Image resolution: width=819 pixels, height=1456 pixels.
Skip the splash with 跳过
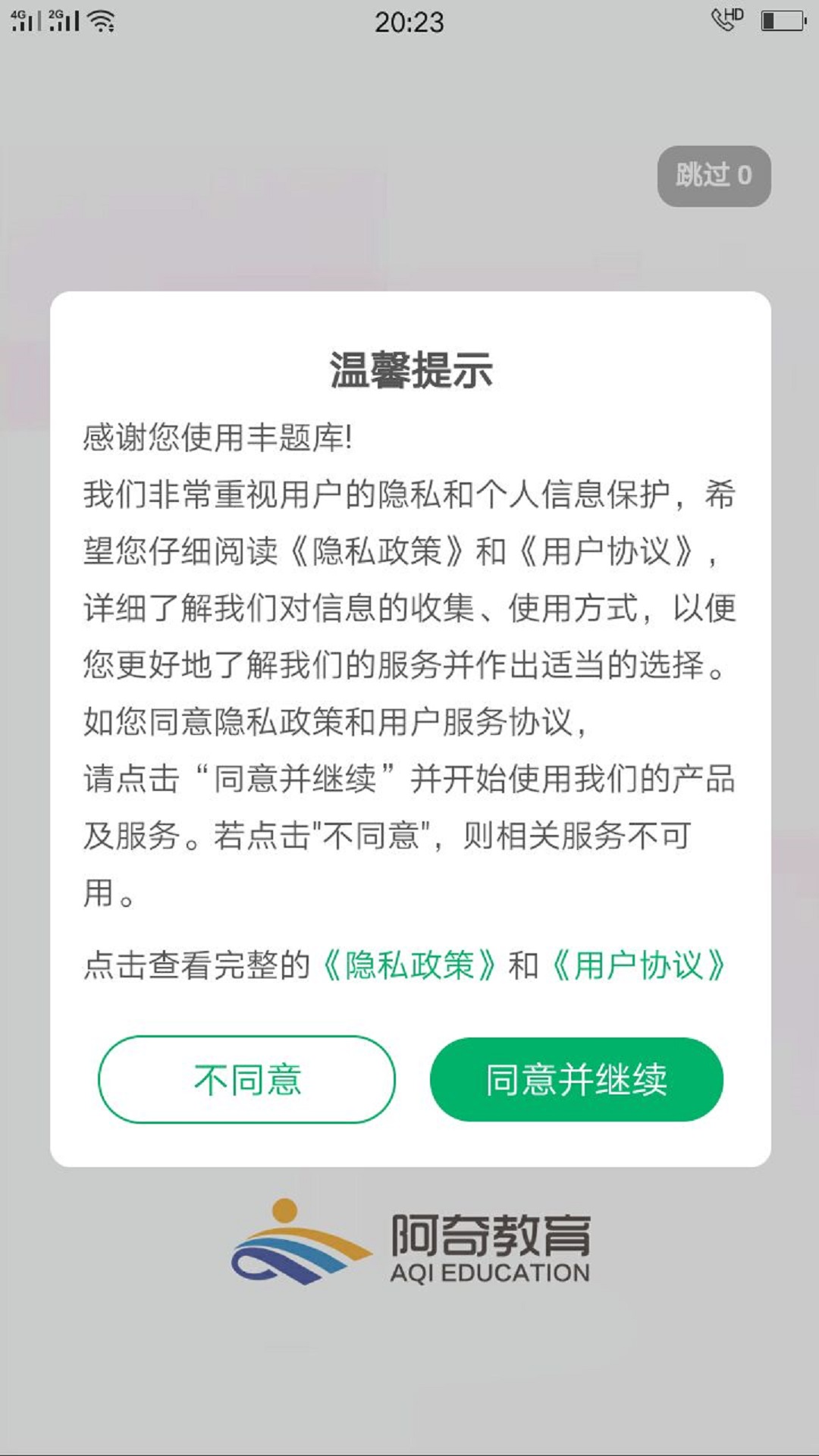(x=714, y=176)
